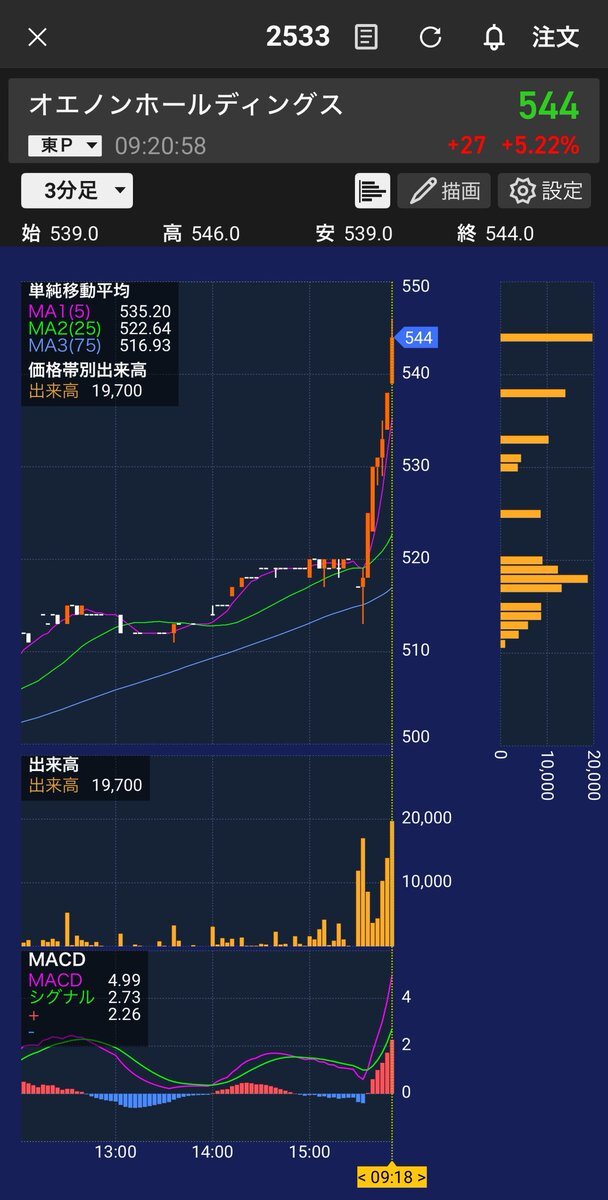Toggle the volume-by-price bars icon
Viewport: 608px width, 1200px height.
click(372, 190)
